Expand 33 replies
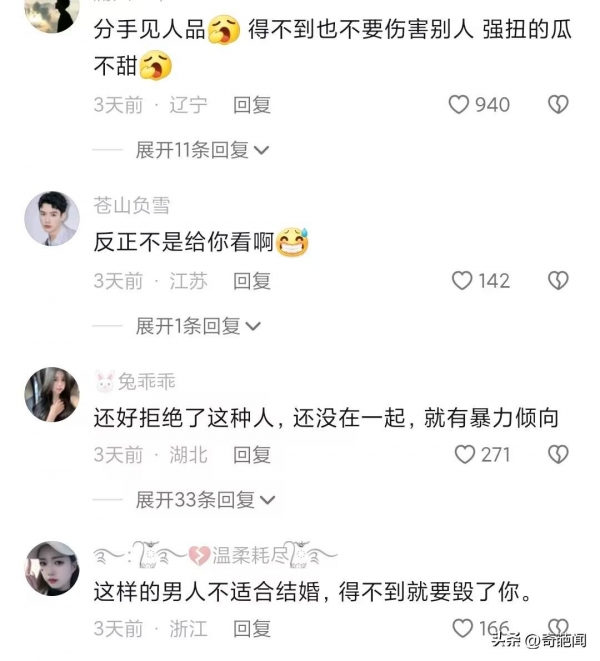 click(204, 499)
